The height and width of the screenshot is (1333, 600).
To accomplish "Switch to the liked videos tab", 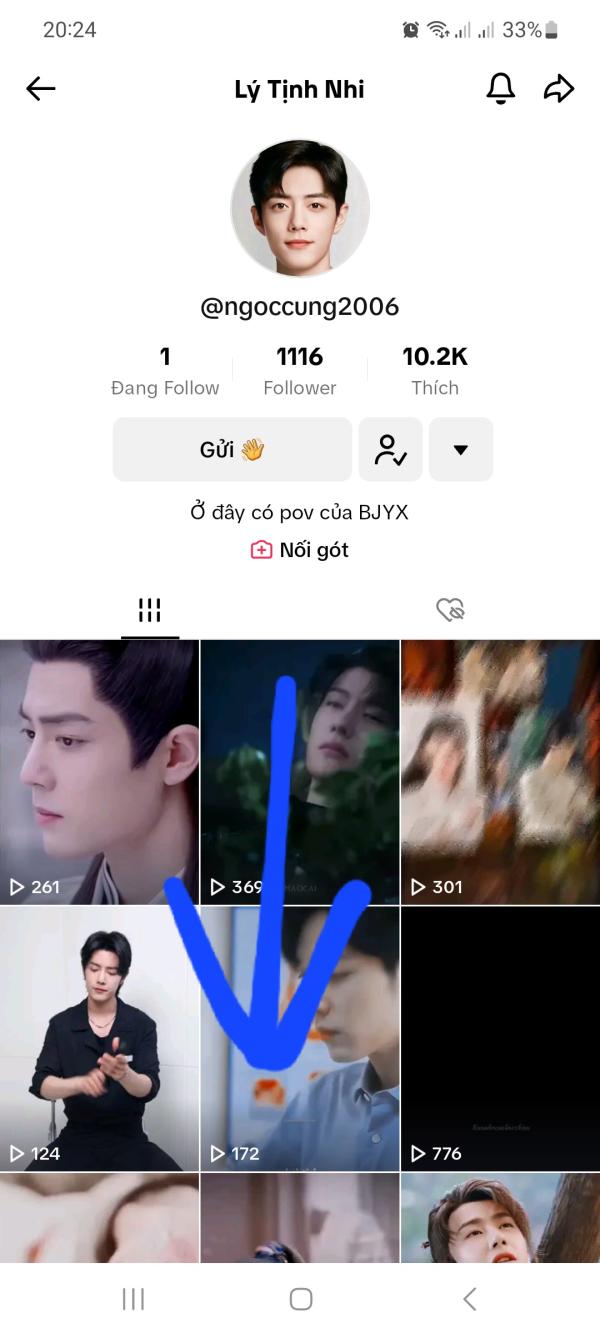I will coord(451,610).
